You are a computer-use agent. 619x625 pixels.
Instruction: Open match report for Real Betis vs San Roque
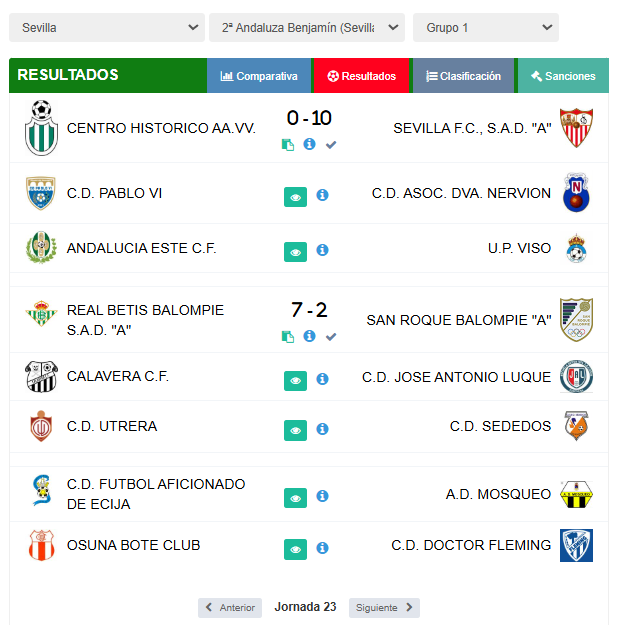coord(288,336)
